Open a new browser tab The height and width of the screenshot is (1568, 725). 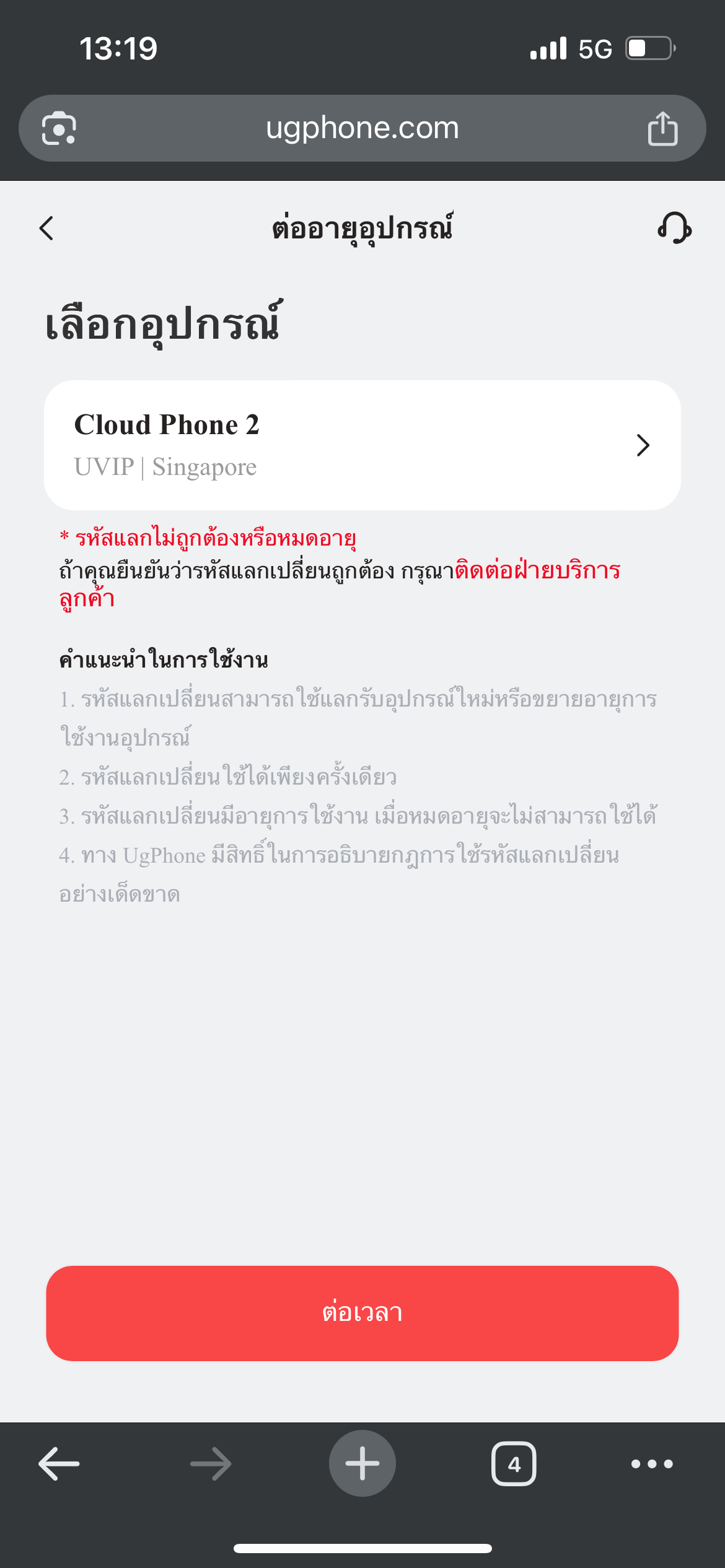(362, 1464)
